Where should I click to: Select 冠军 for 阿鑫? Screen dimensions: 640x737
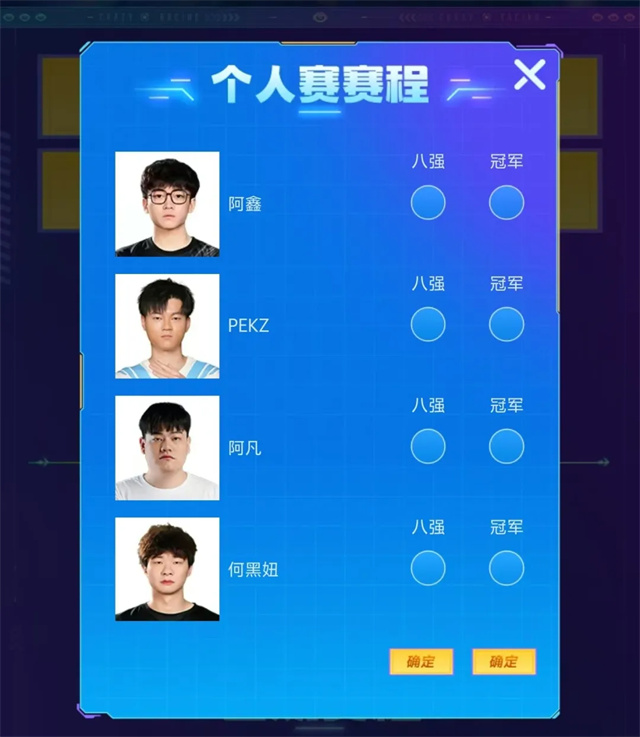pos(507,203)
